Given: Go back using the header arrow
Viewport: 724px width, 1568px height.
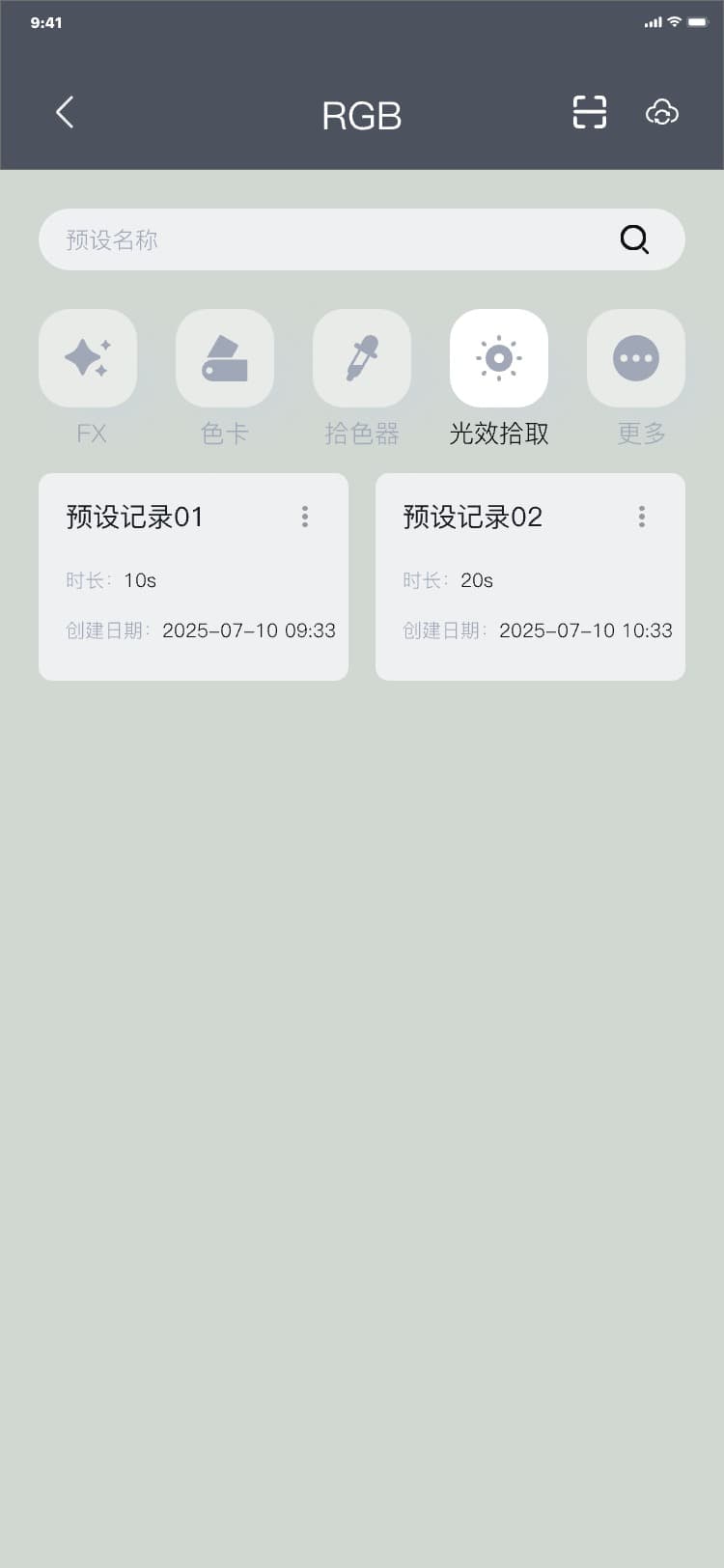Looking at the screenshot, I should coord(65,113).
